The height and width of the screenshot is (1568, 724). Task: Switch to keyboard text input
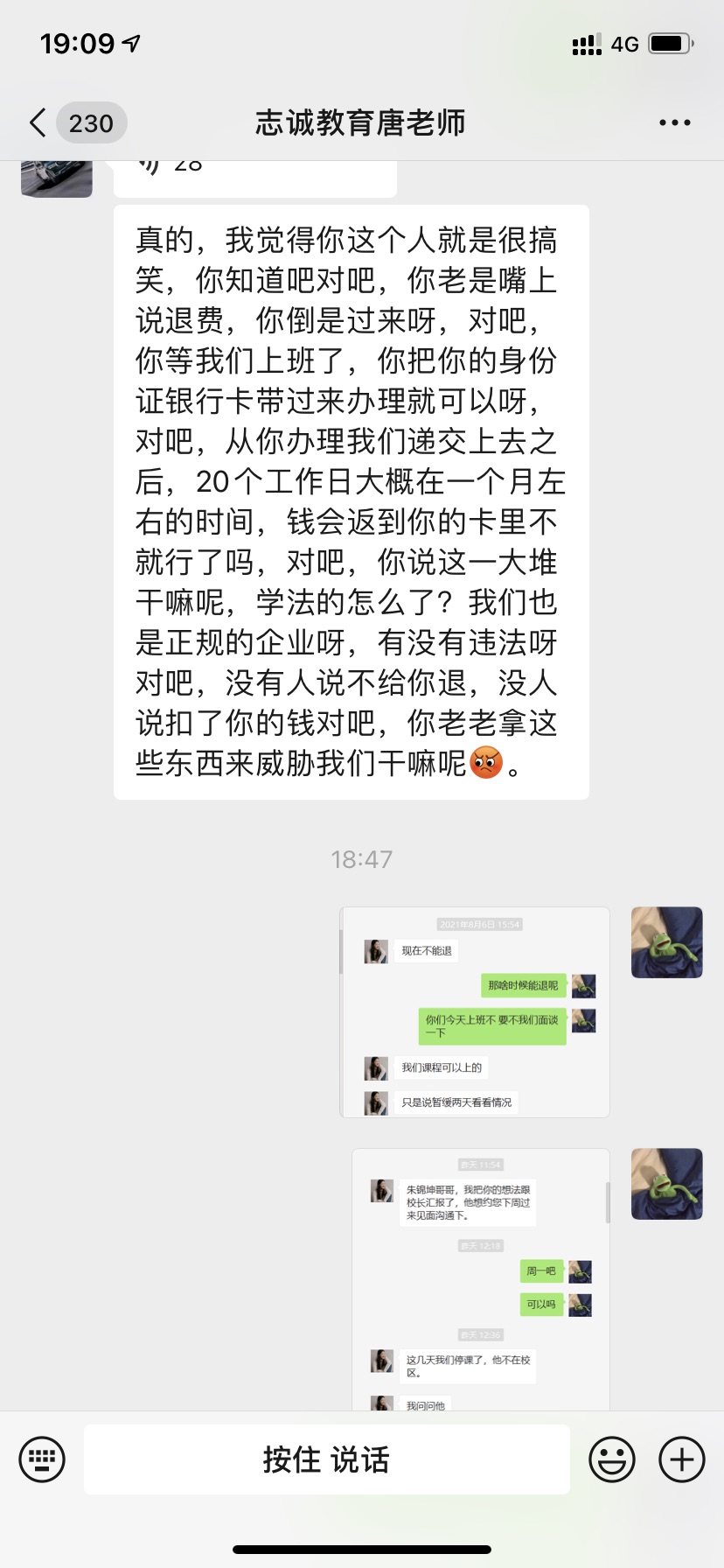click(x=42, y=1459)
